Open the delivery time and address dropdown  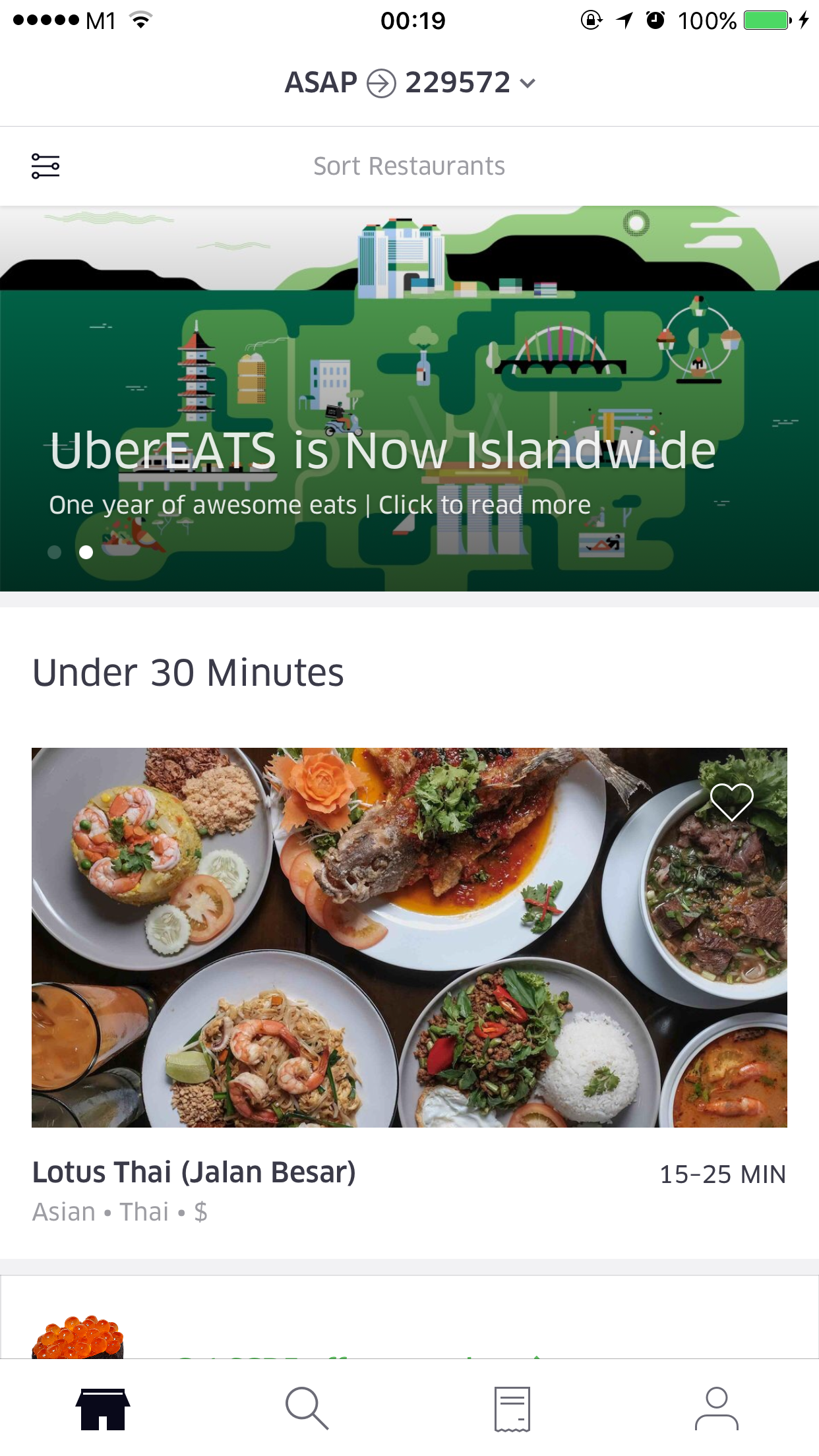tap(409, 83)
